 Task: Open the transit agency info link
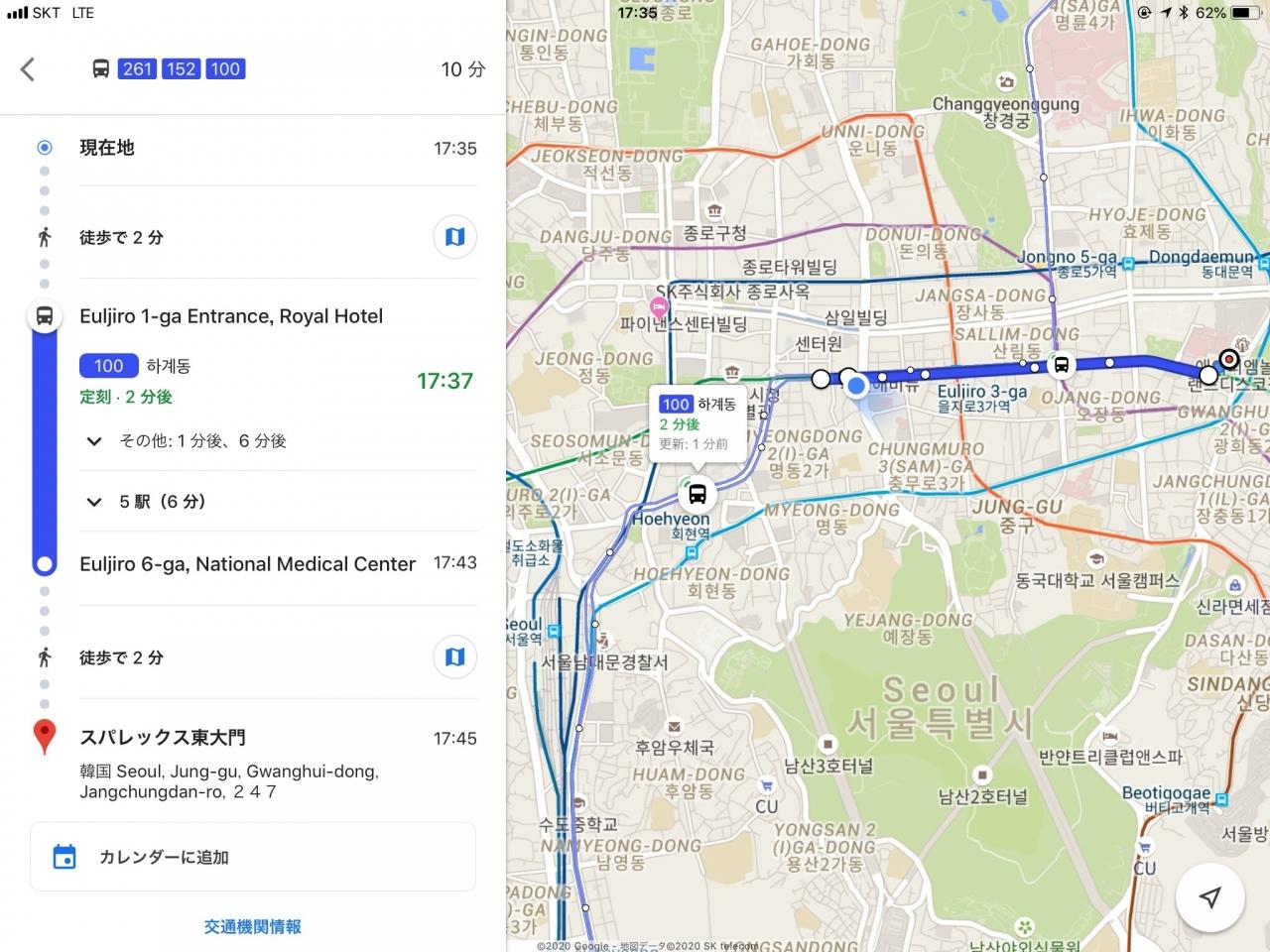tap(253, 926)
